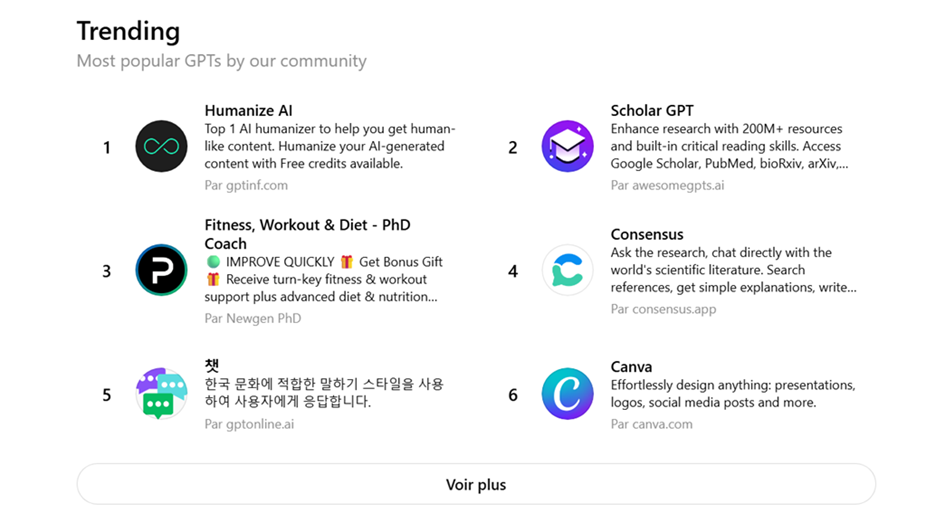Open the Humanize AI GPT
Image resolution: width=945 pixels, height=532 pixels.
coord(248,111)
